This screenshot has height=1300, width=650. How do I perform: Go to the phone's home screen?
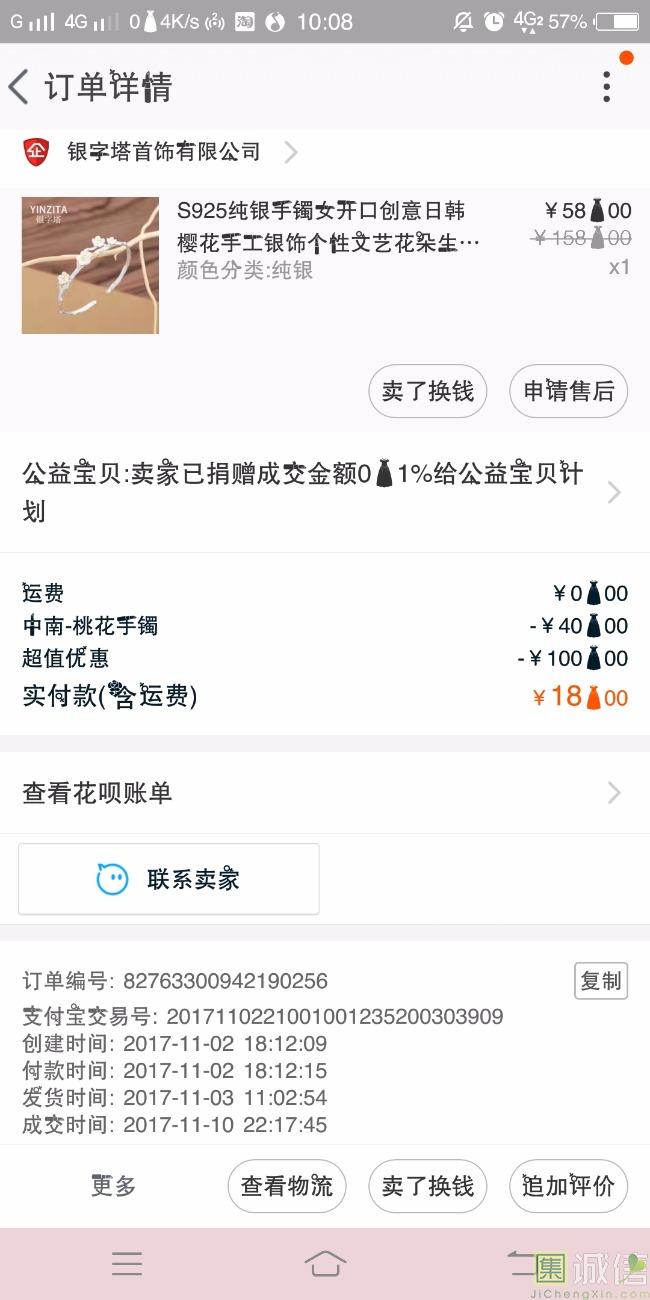pos(325,1263)
